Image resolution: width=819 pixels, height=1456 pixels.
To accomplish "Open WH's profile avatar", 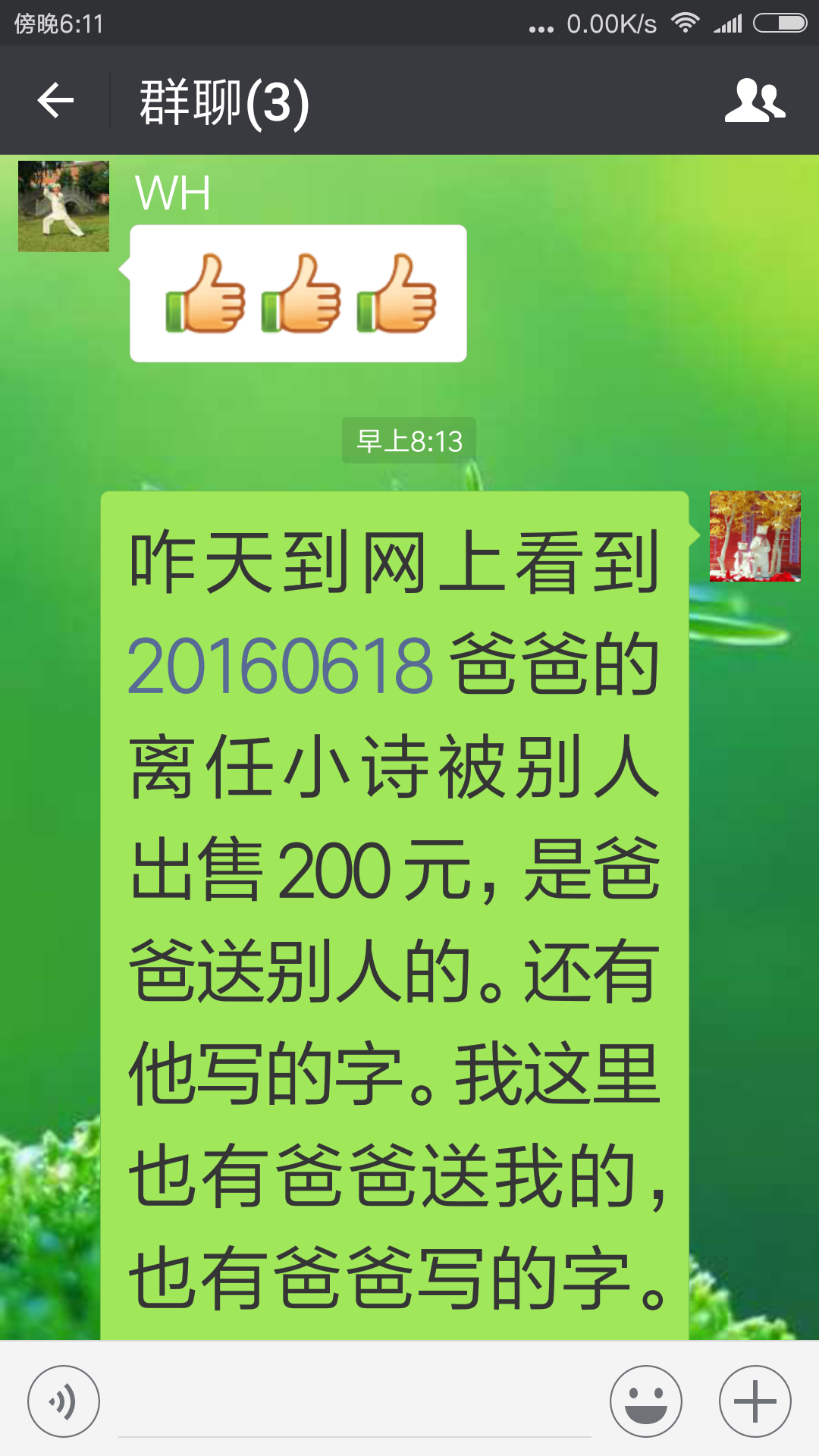I will [x=64, y=206].
